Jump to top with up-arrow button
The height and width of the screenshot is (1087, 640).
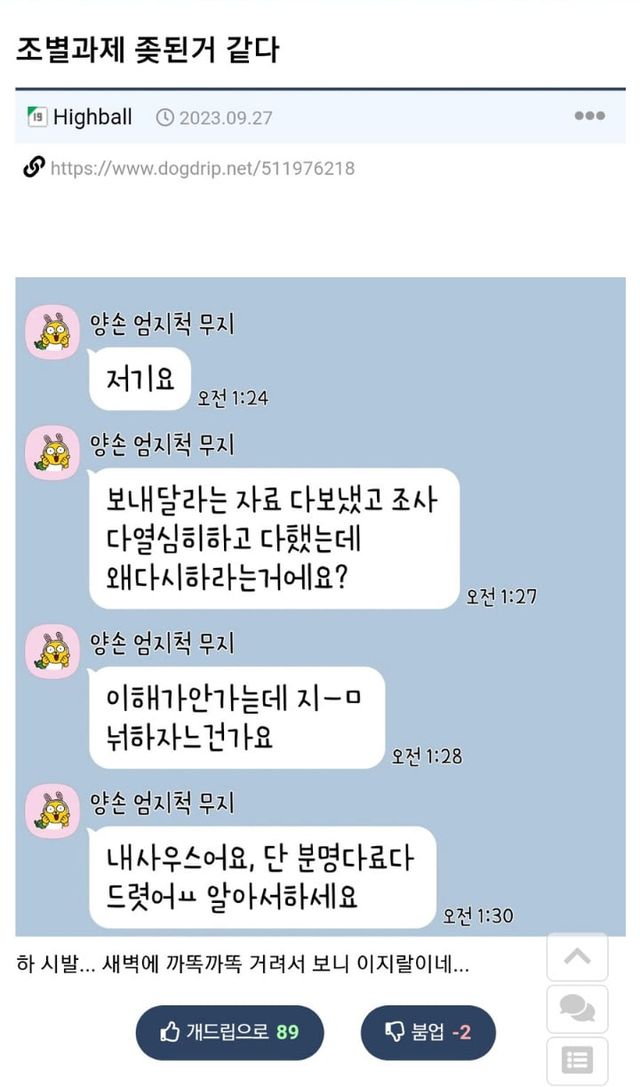[x=577, y=957]
